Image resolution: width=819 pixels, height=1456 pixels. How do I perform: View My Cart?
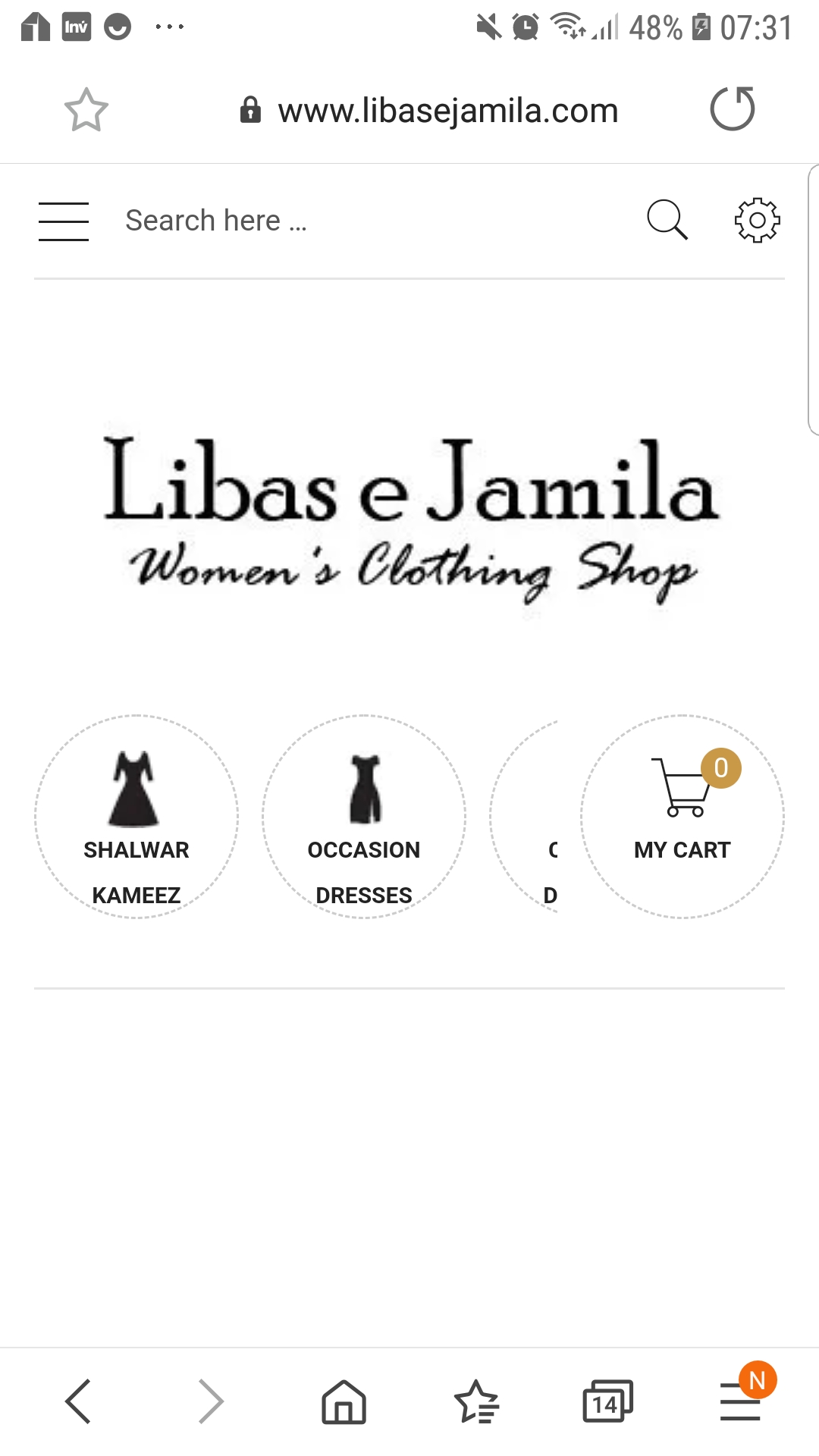point(682,817)
